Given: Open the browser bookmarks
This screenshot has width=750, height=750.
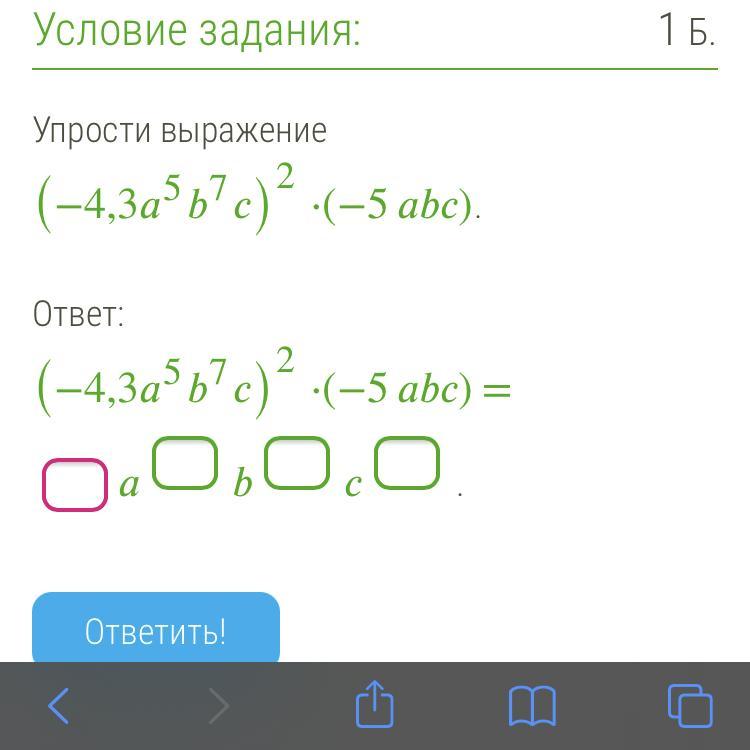Looking at the screenshot, I should coord(532,706).
